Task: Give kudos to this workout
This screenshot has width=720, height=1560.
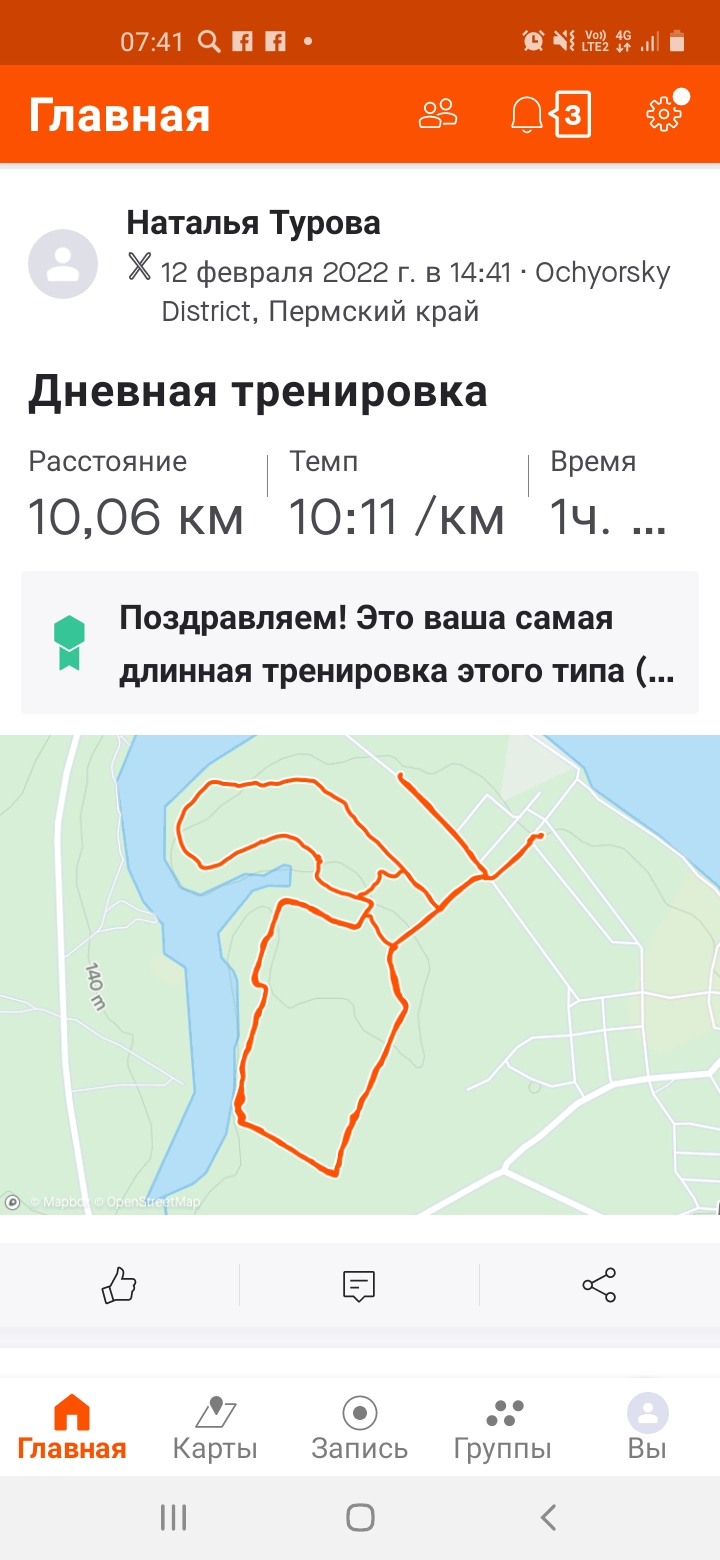Action: (x=119, y=1285)
